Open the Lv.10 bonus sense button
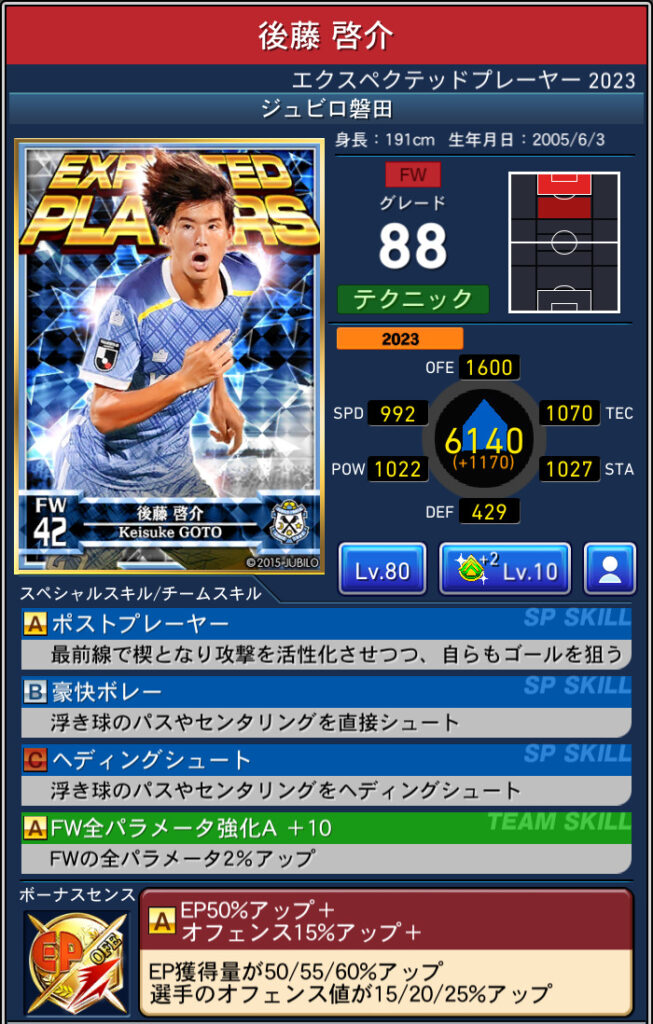The image size is (653, 1024). [x=505, y=570]
